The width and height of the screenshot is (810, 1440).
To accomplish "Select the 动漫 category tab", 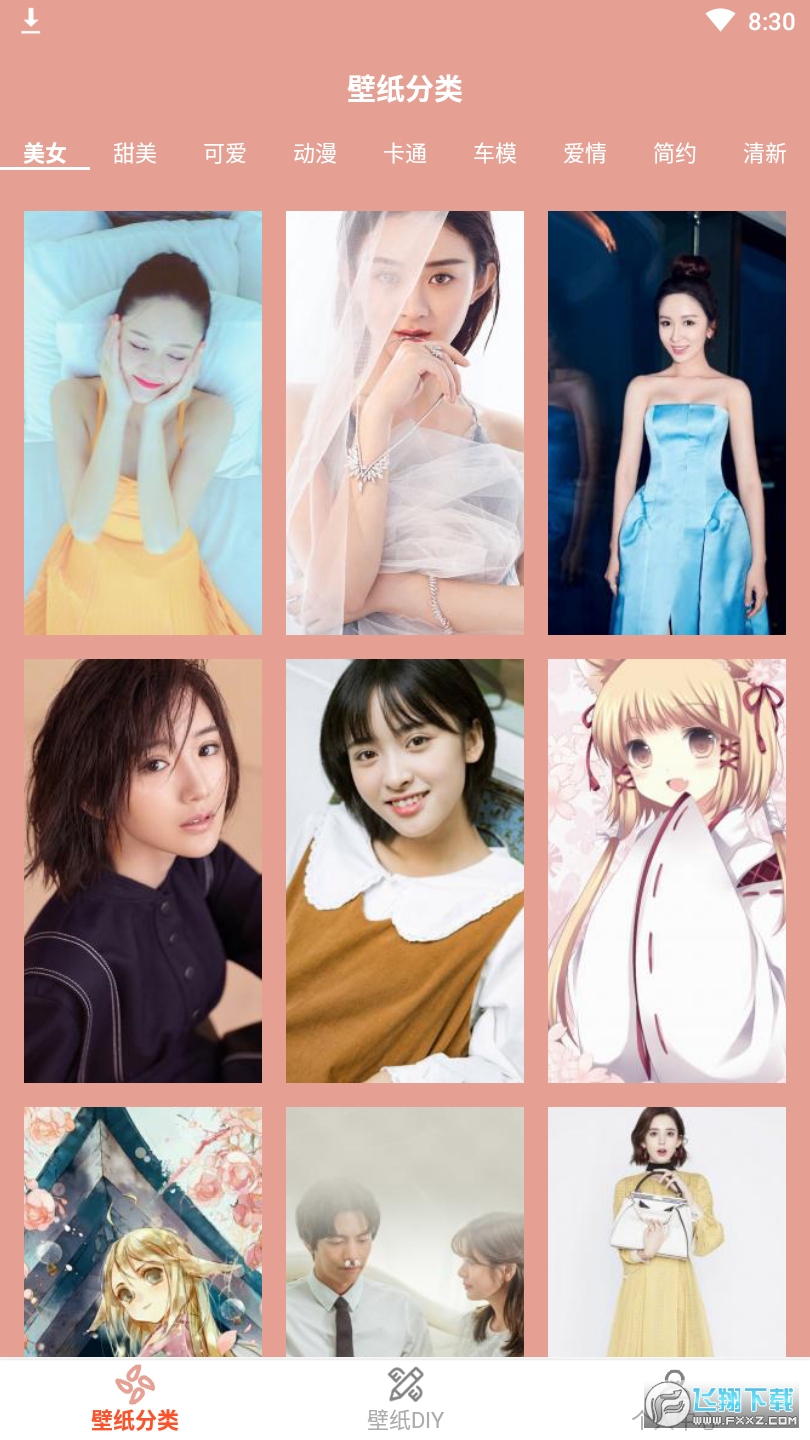I will tap(315, 153).
